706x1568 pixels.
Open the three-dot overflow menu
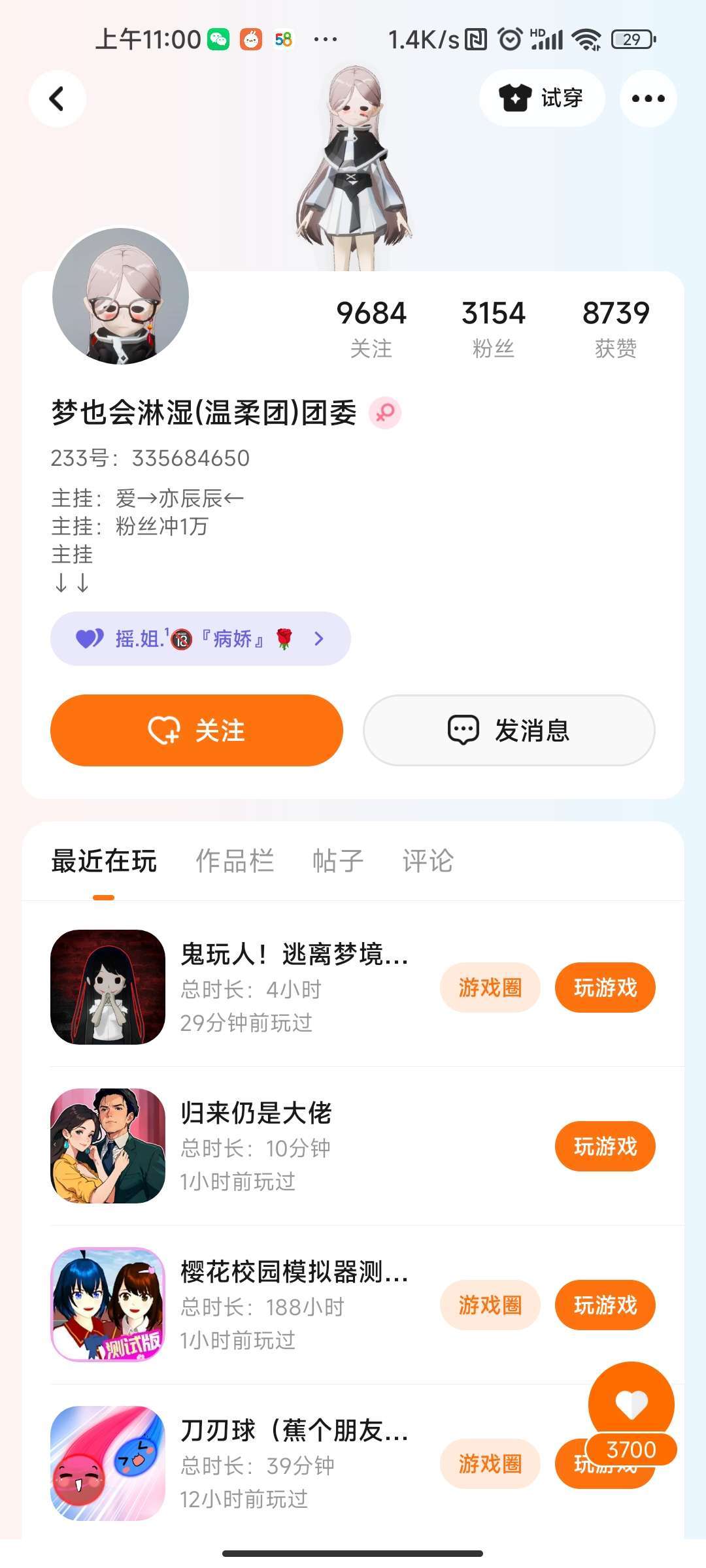648,99
